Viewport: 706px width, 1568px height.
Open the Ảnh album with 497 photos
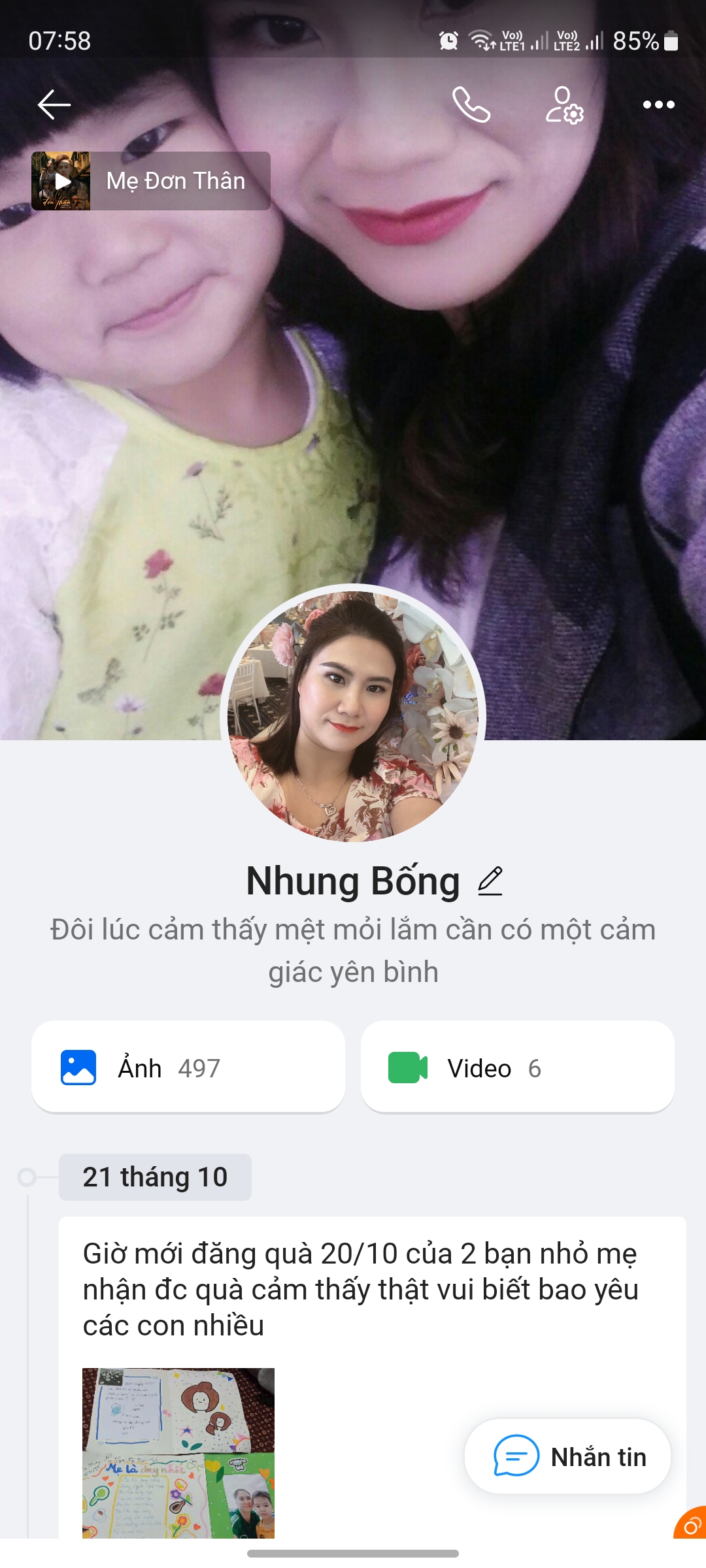click(x=188, y=1068)
